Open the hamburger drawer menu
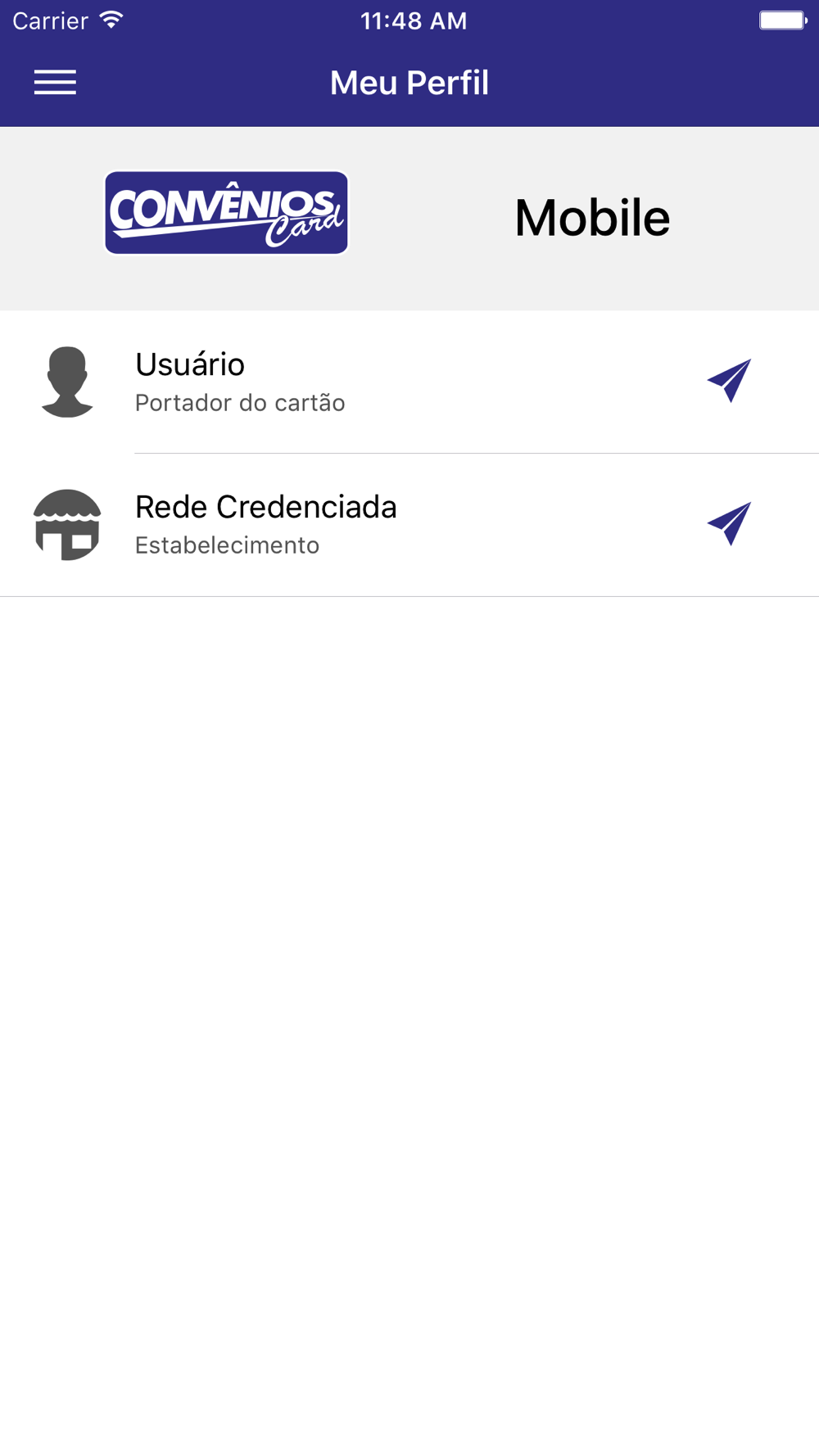The image size is (819, 1456). pos(55,83)
